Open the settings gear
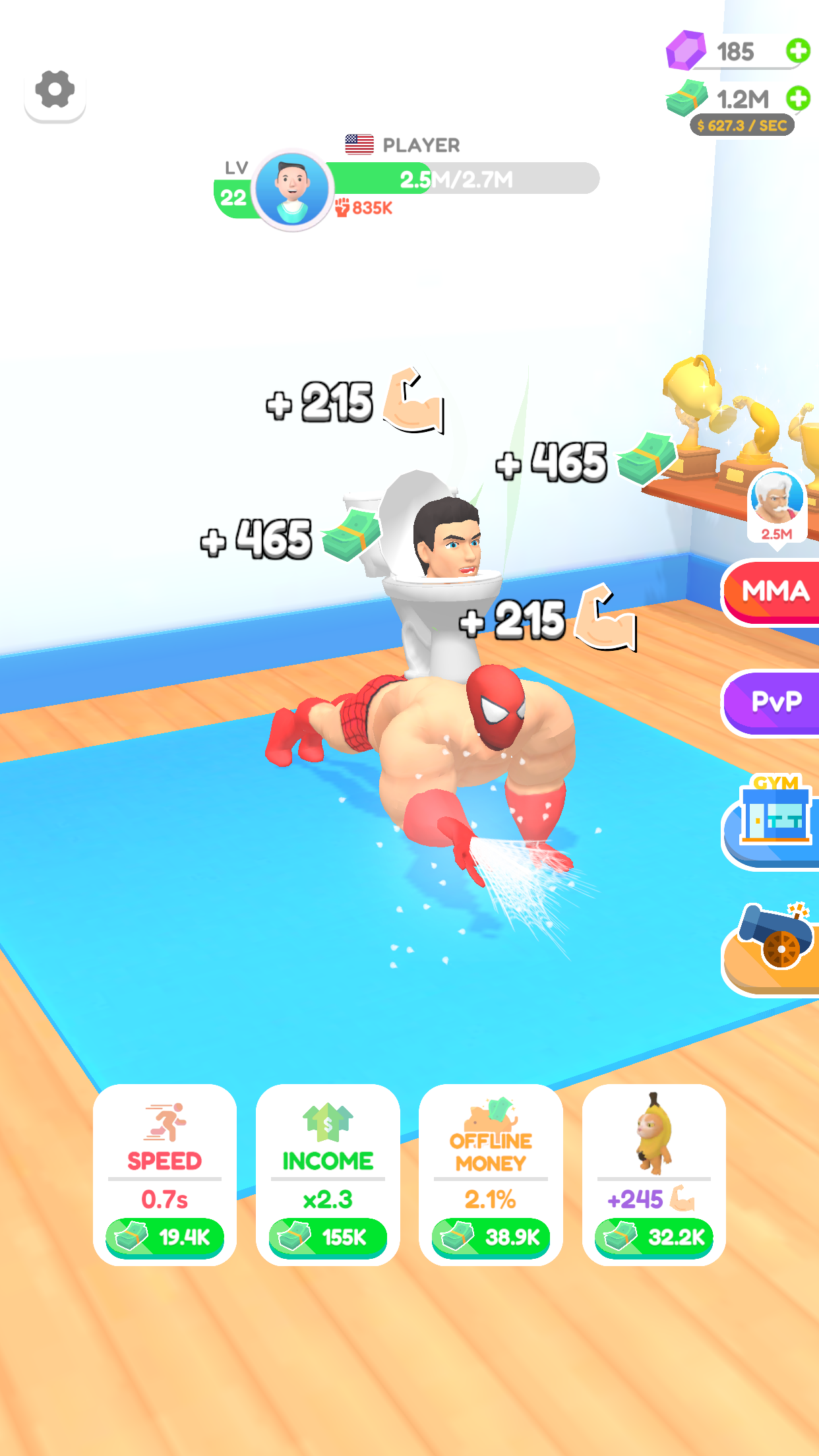Viewport: 819px width, 1456px height. [55, 90]
